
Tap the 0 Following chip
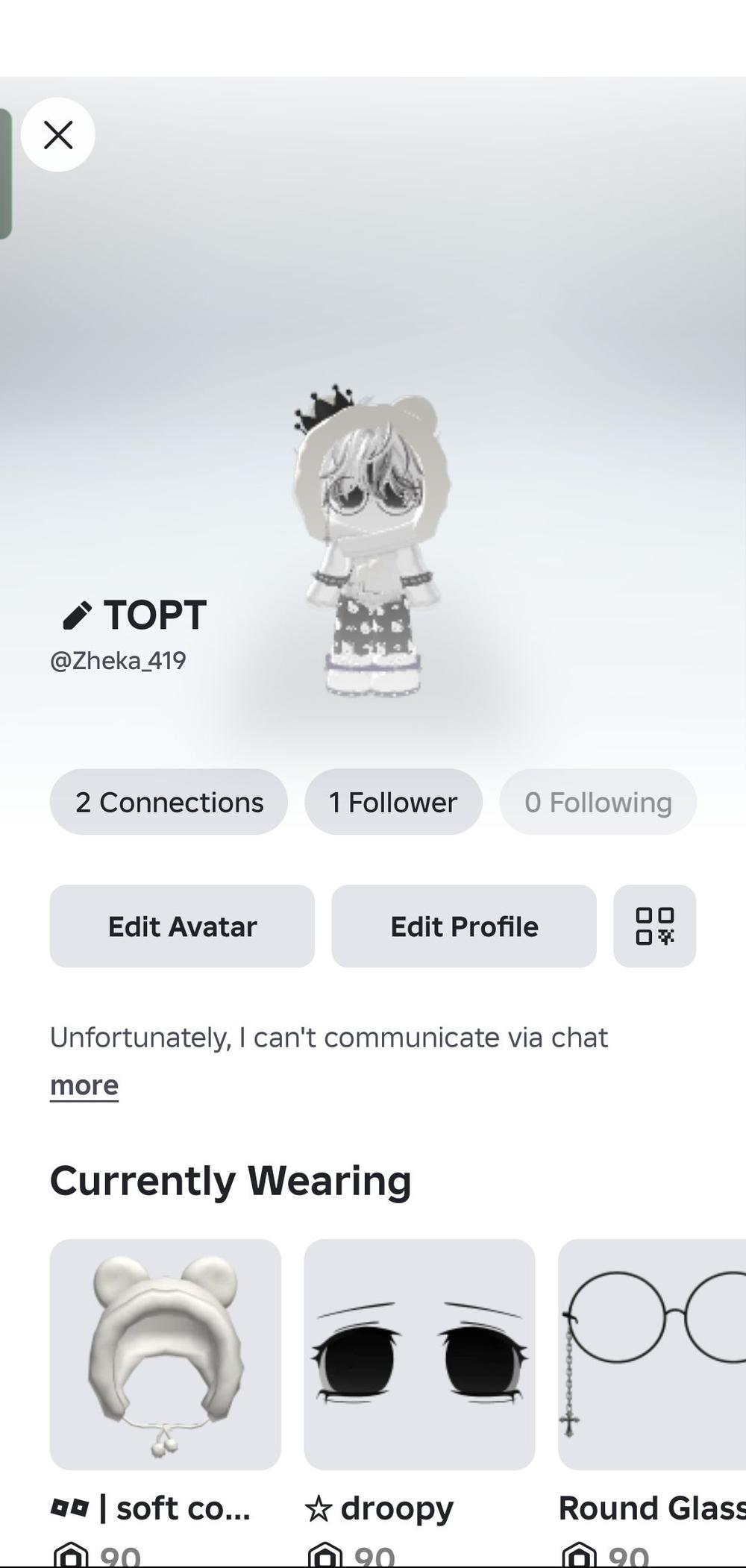point(598,802)
